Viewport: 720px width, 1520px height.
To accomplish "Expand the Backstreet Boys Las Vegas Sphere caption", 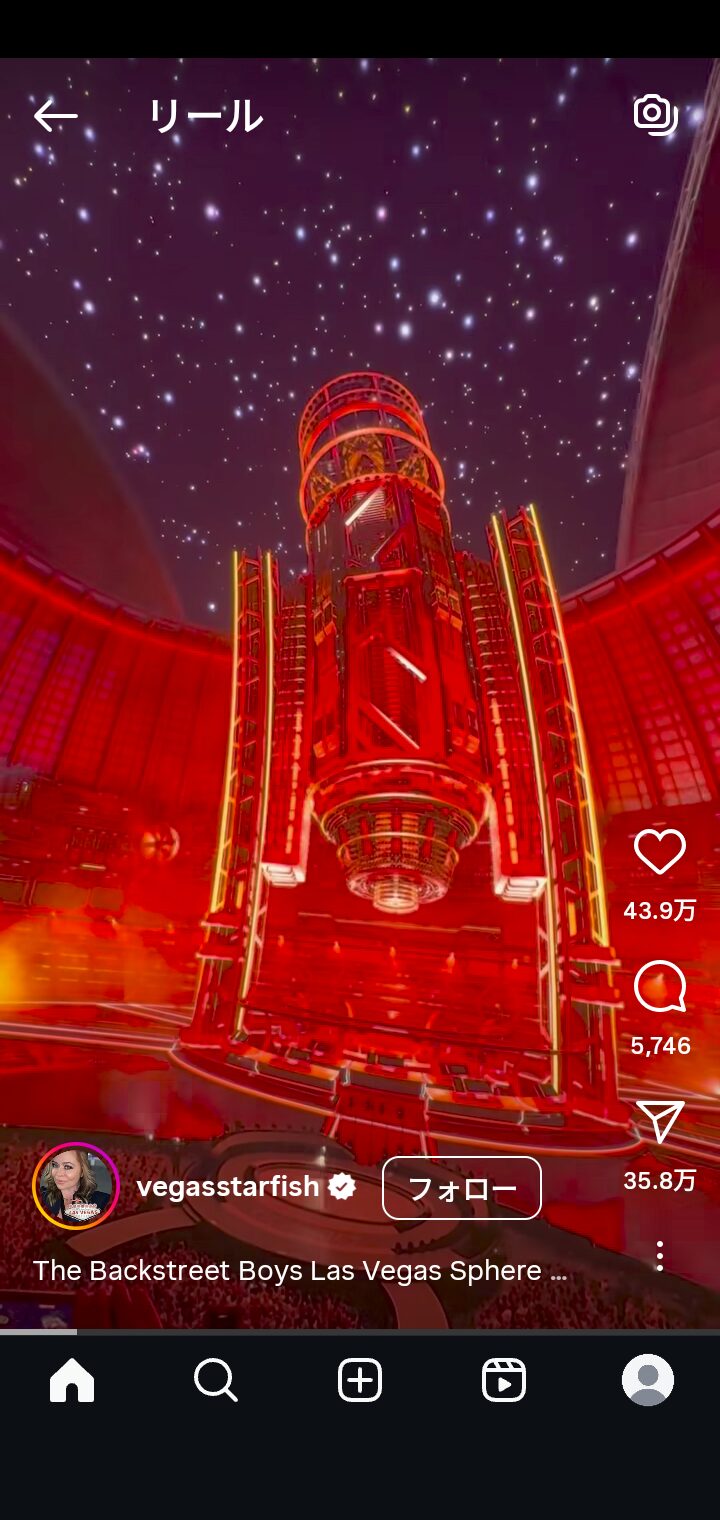I will point(300,1271).
